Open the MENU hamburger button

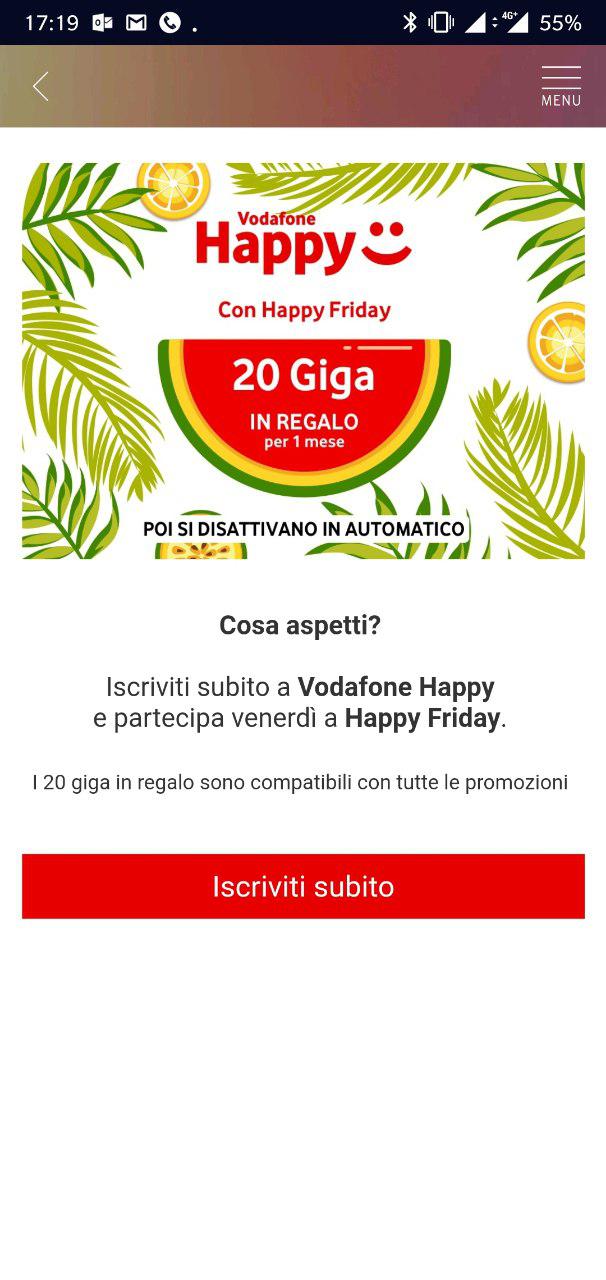[561, 86]
